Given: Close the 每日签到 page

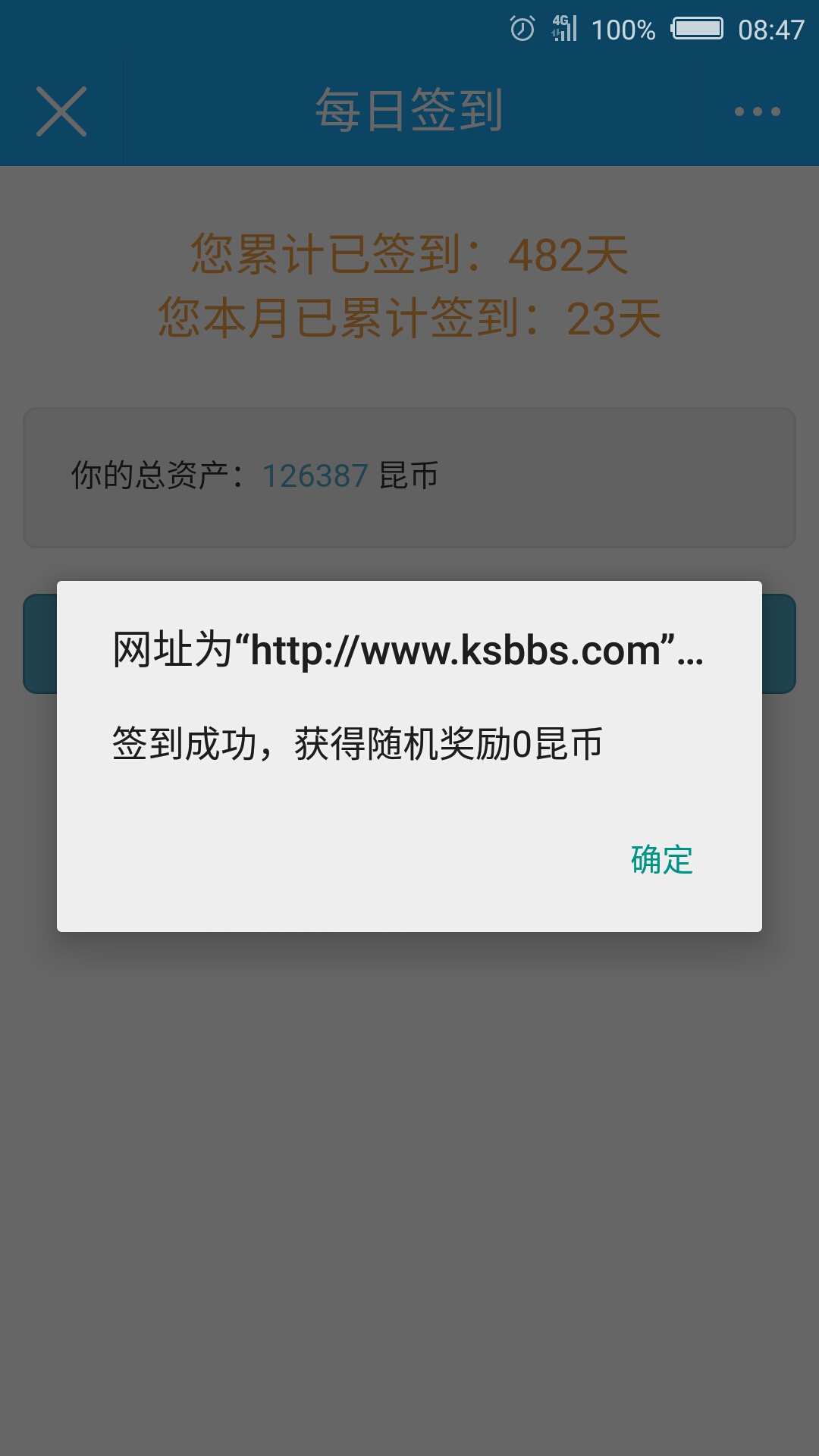Looking at the screenshot, I should [61, 111].
